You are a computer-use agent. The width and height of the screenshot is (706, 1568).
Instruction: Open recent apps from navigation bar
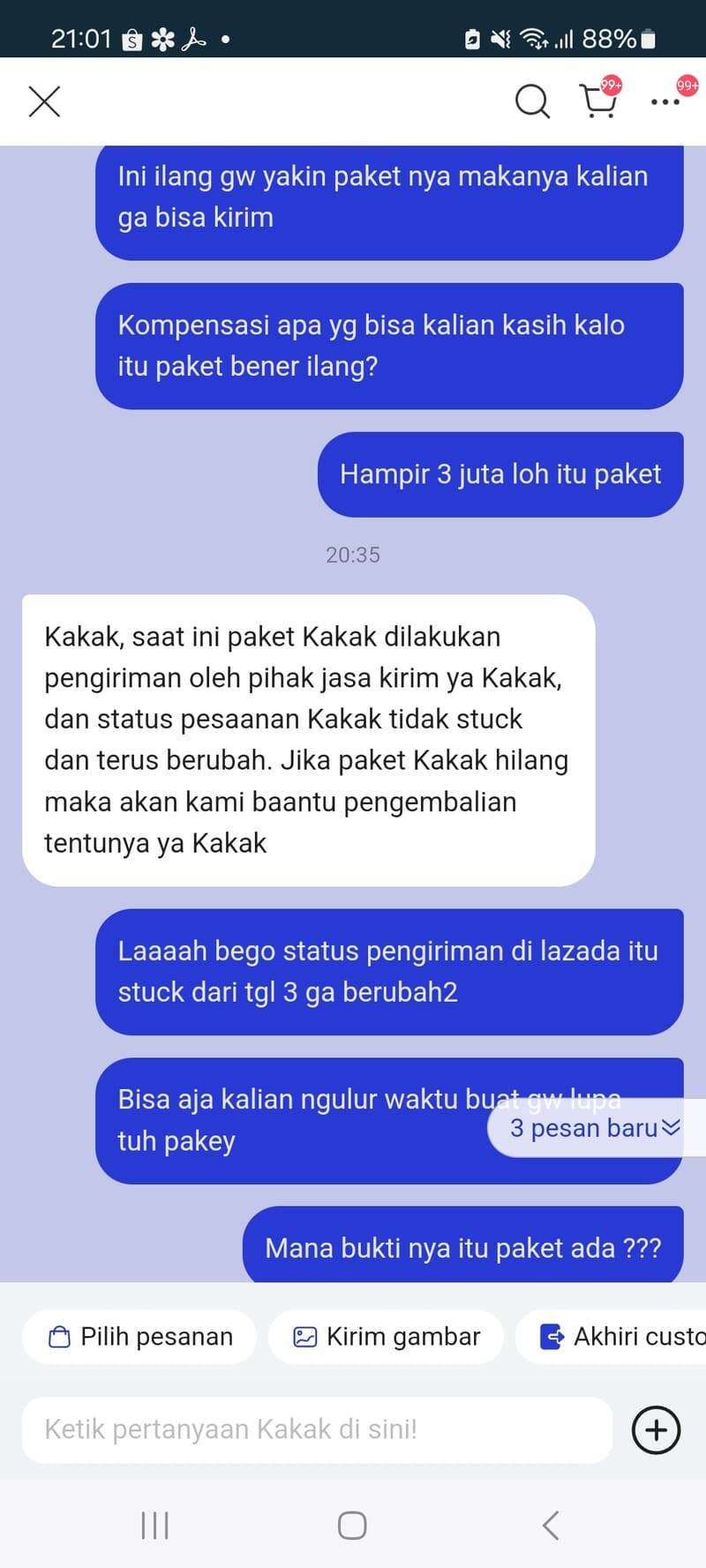click(155, 1525)
